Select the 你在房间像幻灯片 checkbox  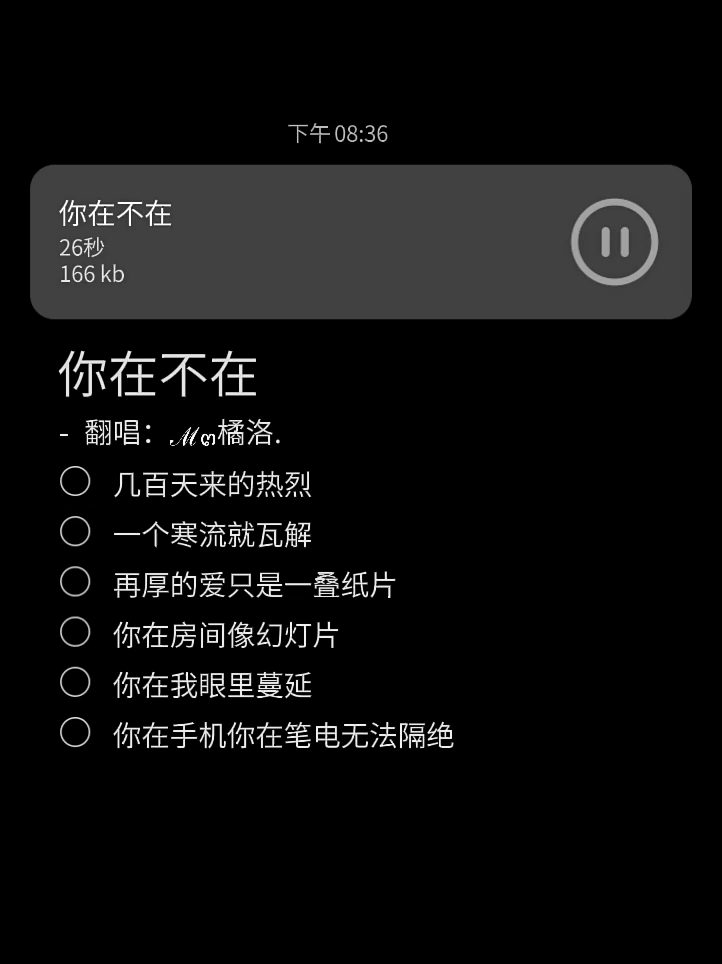[75, 632]
